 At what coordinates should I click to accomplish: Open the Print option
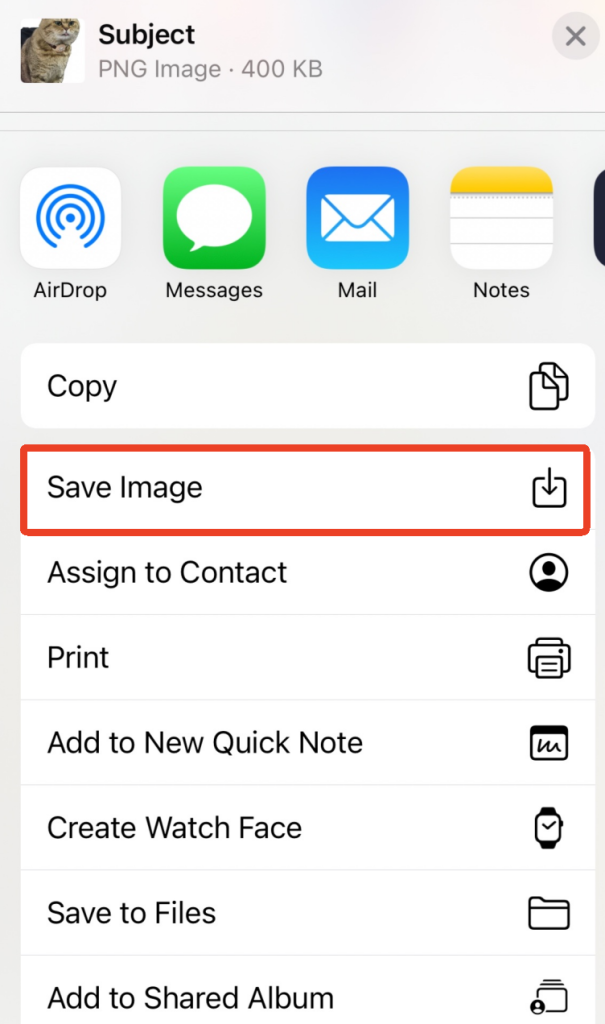(x=307, y=657)
